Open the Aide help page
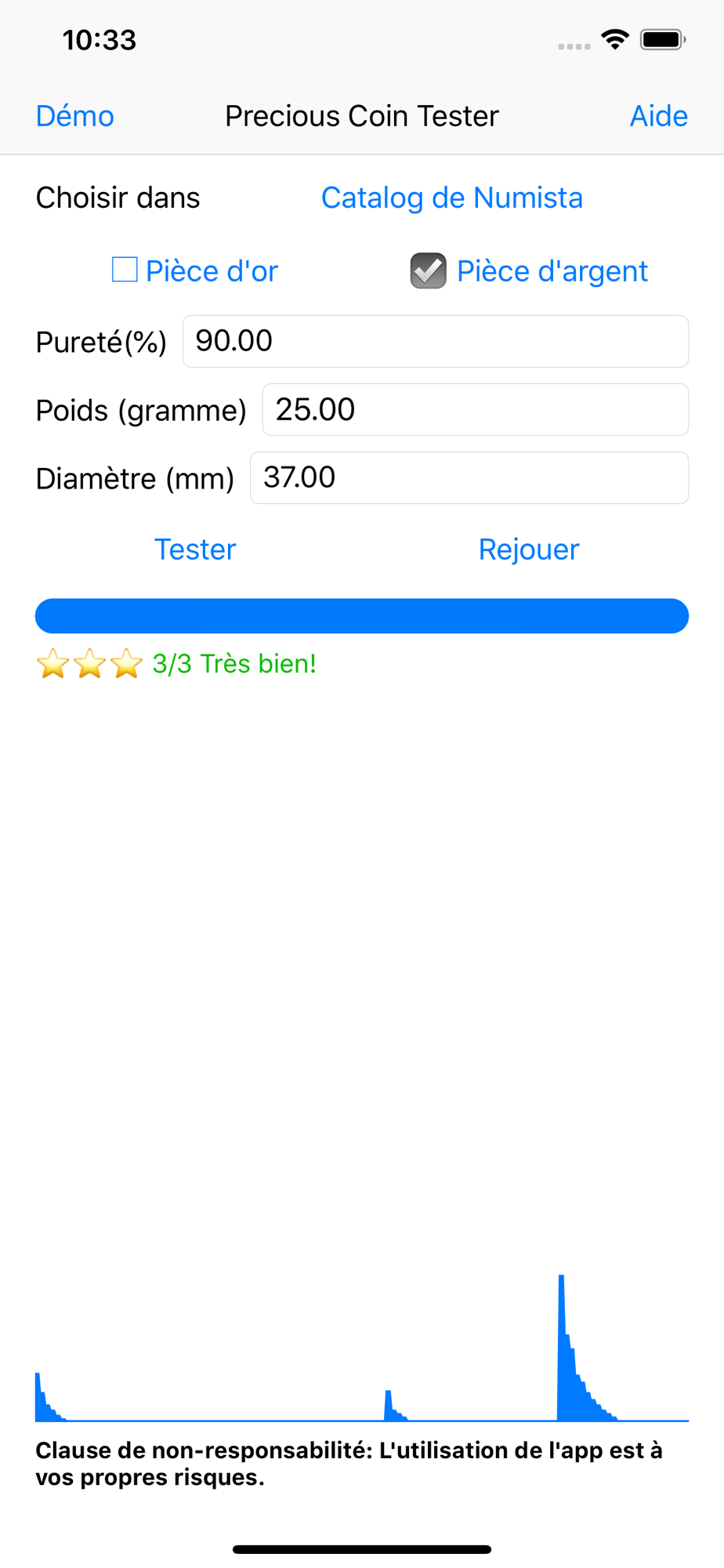 point(659,116)
